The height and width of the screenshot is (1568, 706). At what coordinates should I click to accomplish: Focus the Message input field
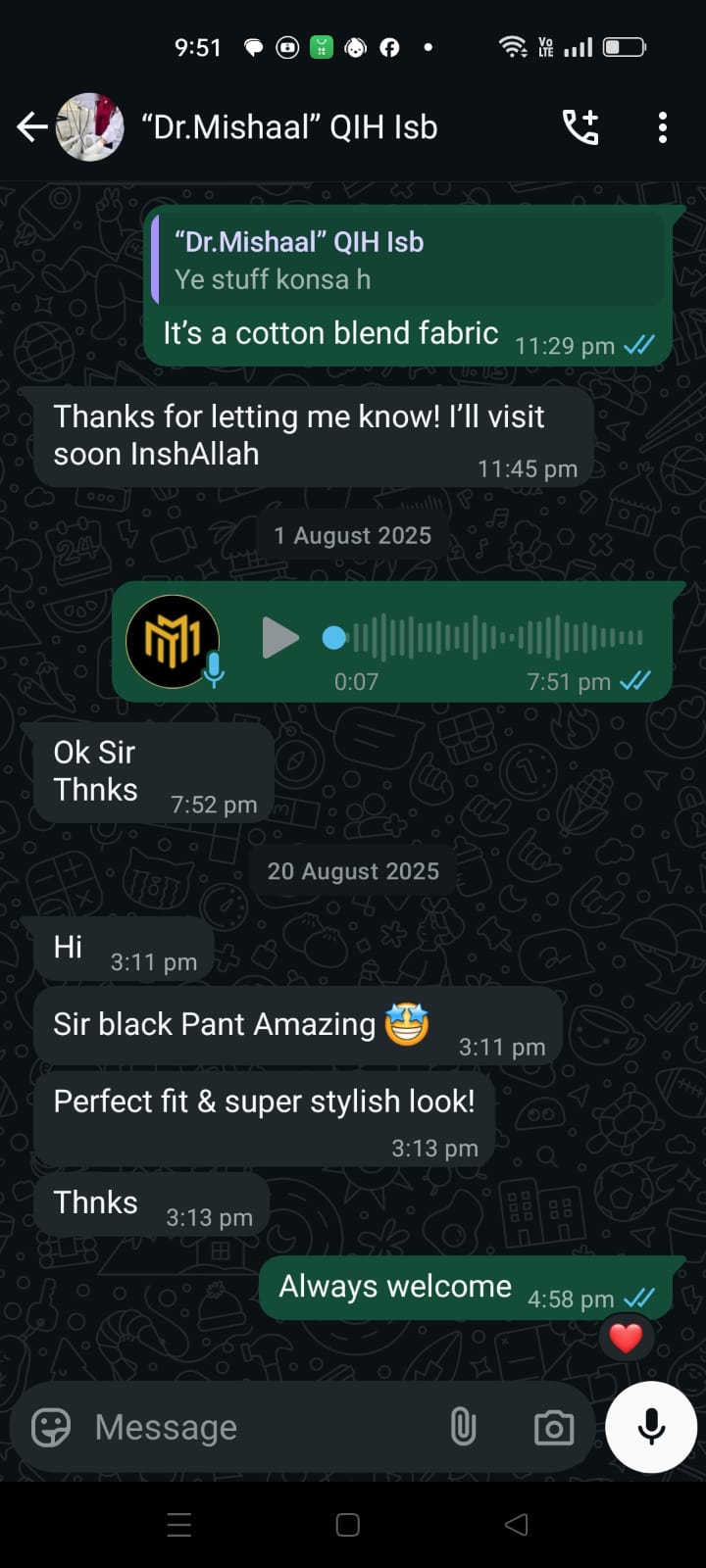[255, 1428]
